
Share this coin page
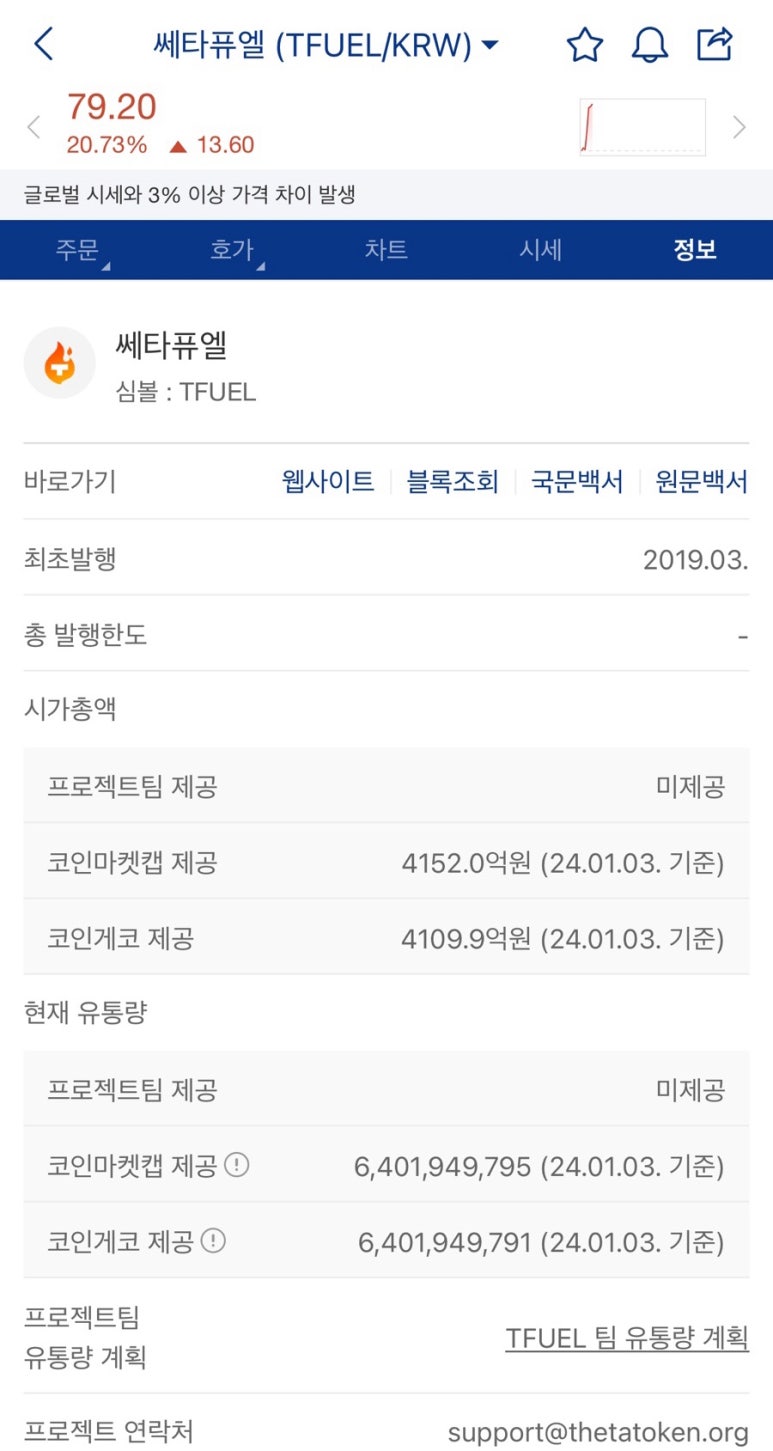[x=715, y=44]
